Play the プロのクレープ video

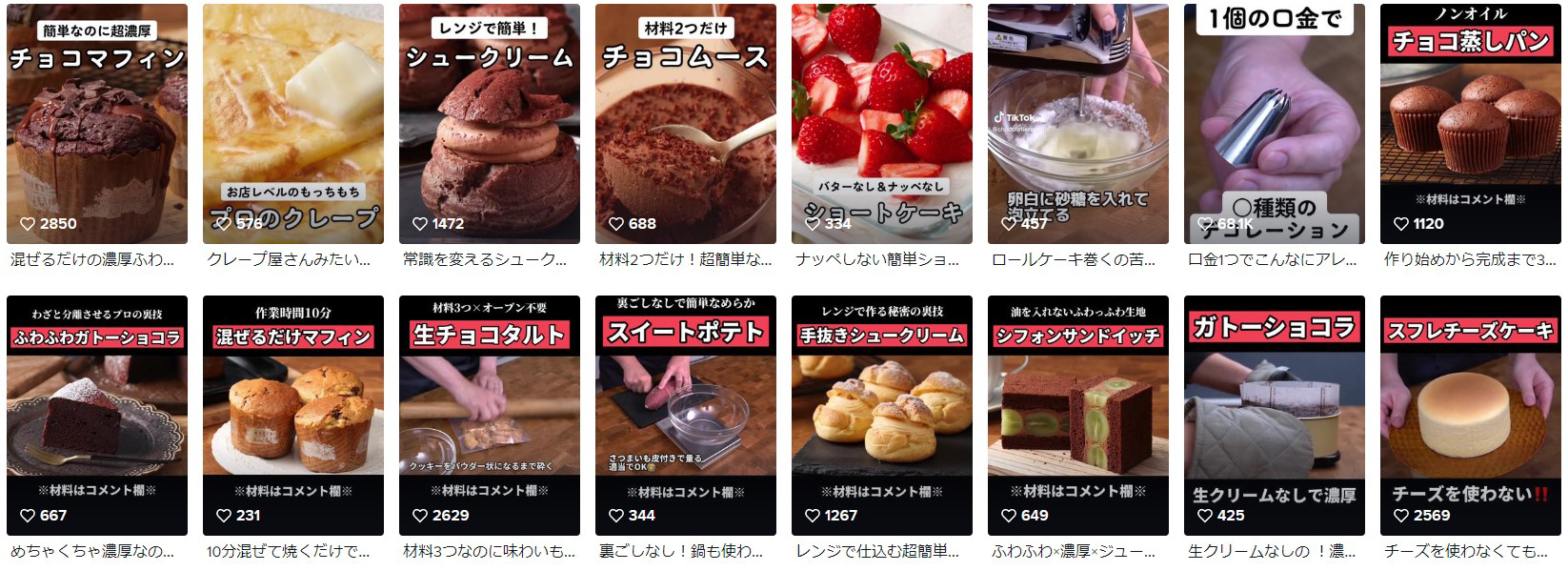coord(293,124)
